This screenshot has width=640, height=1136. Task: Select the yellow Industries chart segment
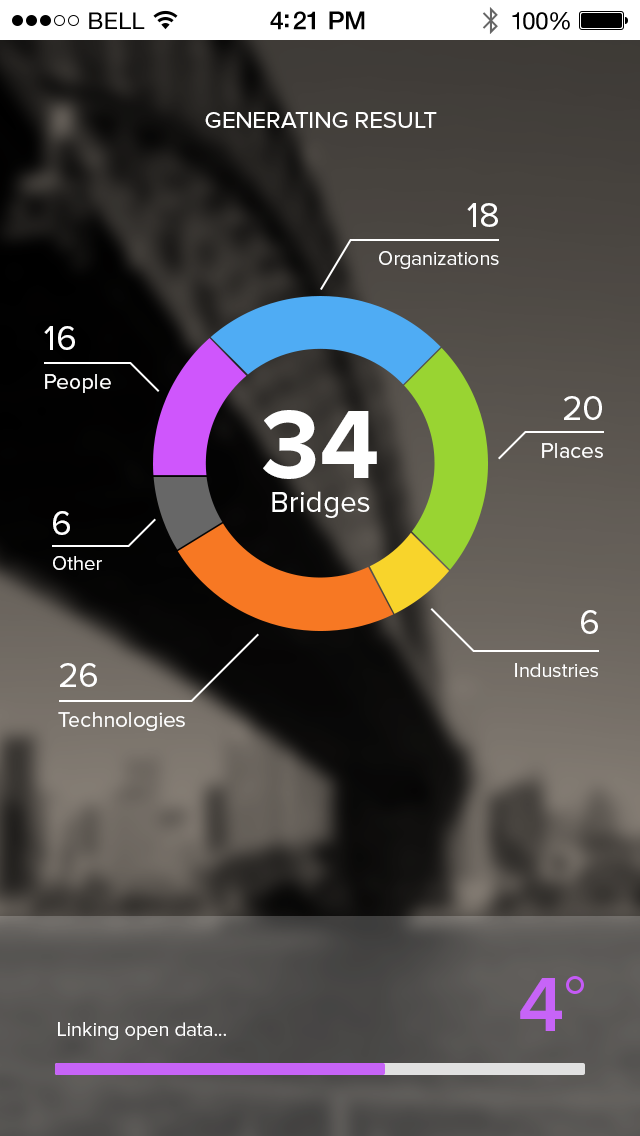(410, 574)
